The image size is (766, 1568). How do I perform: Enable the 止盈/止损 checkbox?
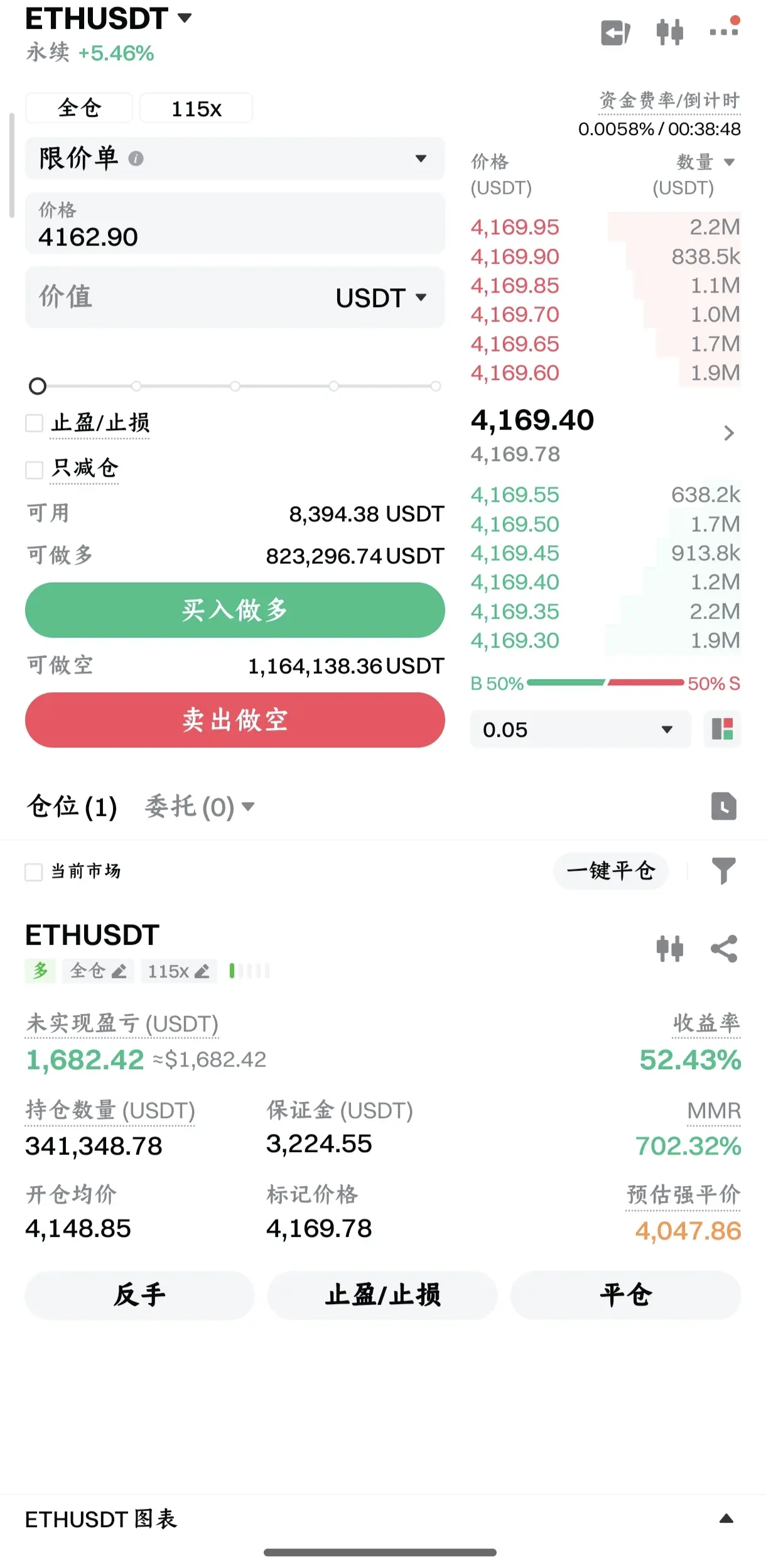click(35, 423)
